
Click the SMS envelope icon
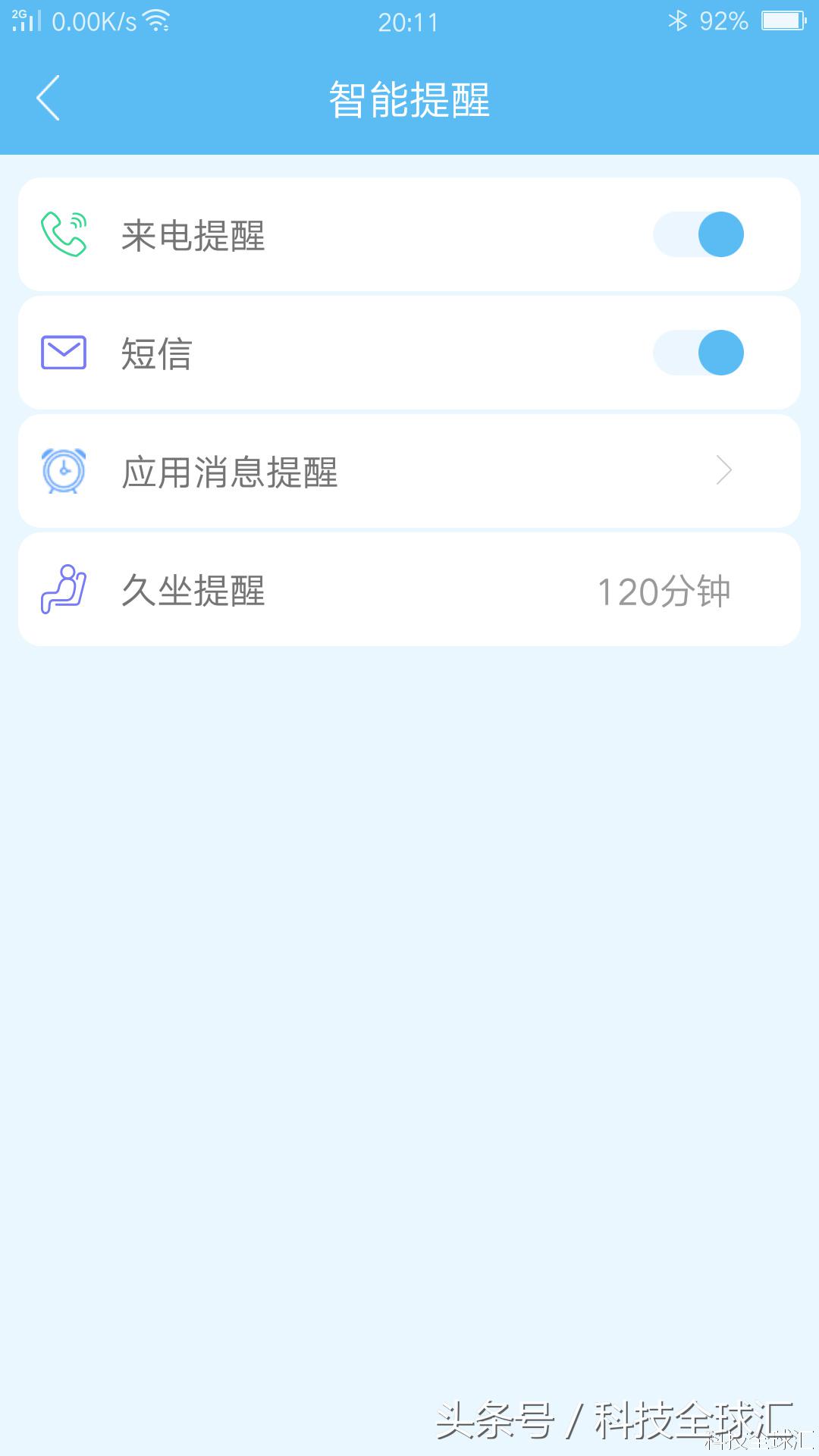pyautogui.click(x=64, y=351)
